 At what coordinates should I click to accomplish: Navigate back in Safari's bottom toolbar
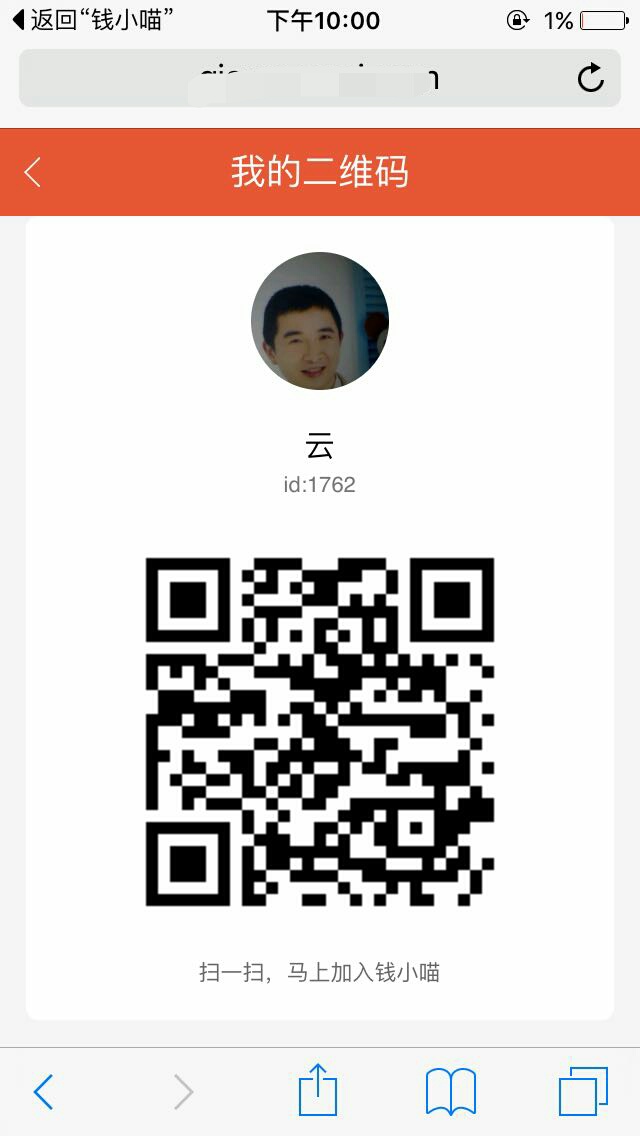[43, 1092]
